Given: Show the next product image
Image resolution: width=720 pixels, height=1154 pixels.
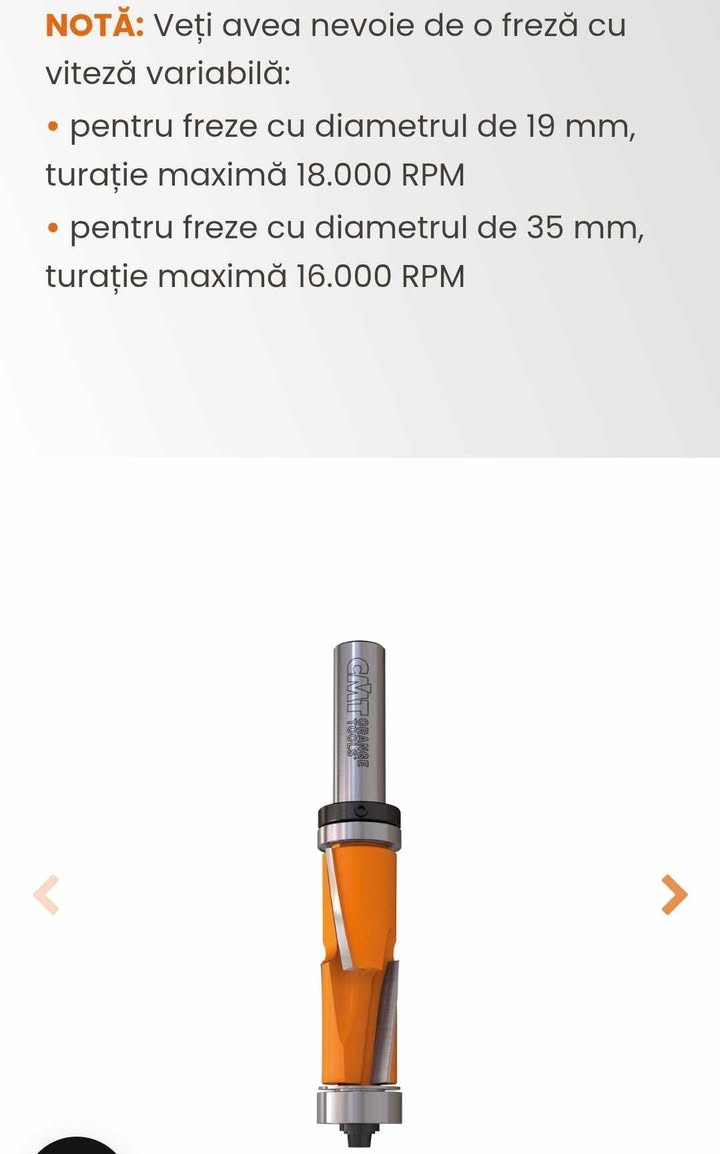Looking at the screenshot, I should click(x=675, y=894).
